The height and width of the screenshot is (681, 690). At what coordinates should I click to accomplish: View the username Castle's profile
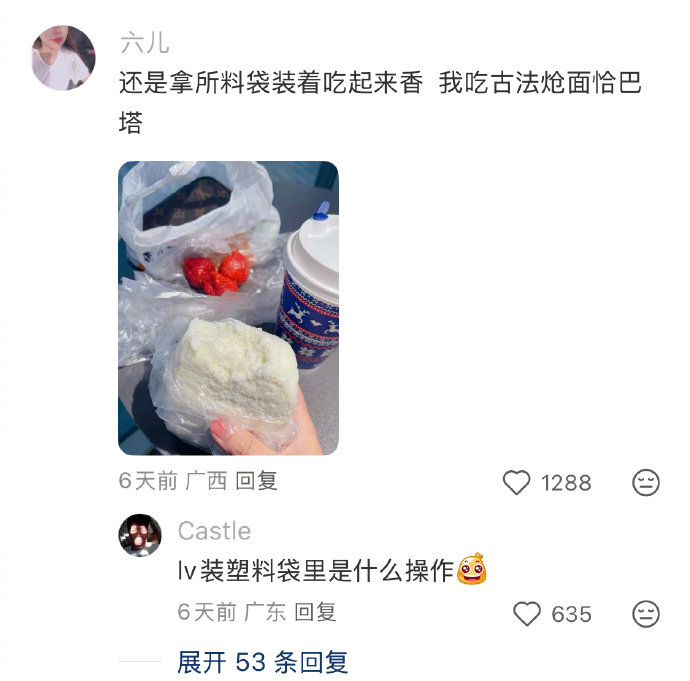[x=214, y=531]
